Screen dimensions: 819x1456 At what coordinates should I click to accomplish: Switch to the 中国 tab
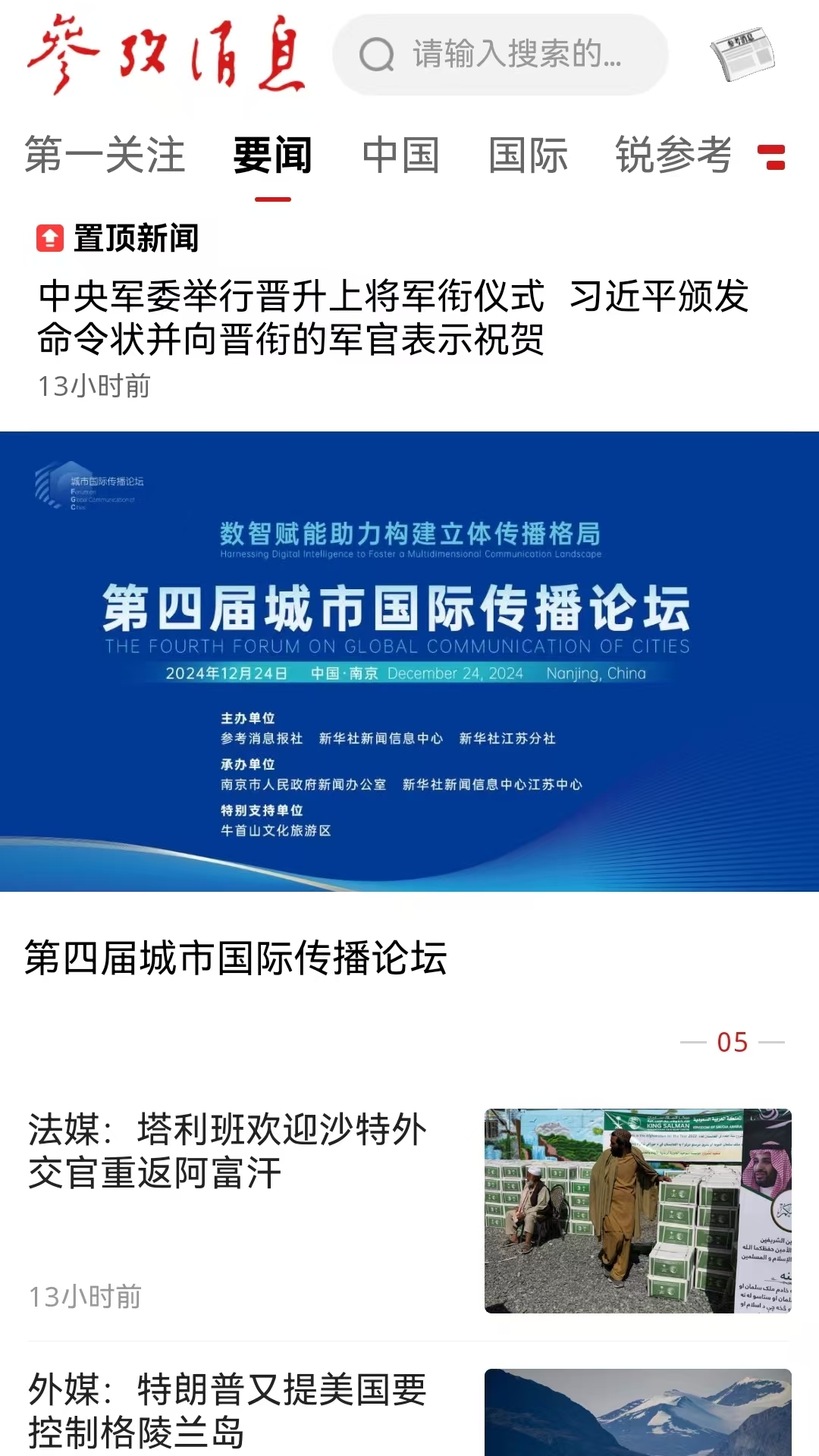tap(400, 155)
